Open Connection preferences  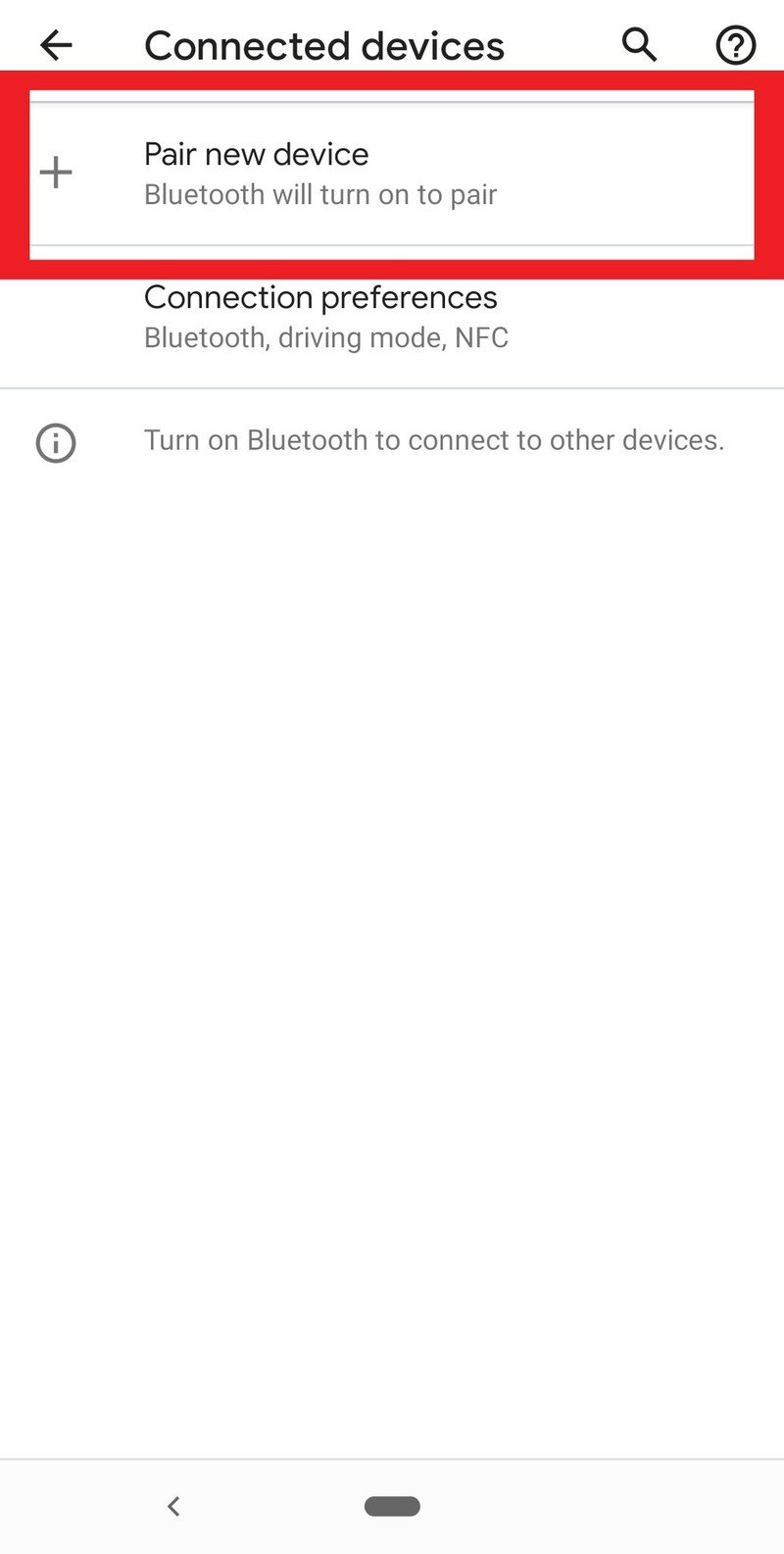(320, 297)
